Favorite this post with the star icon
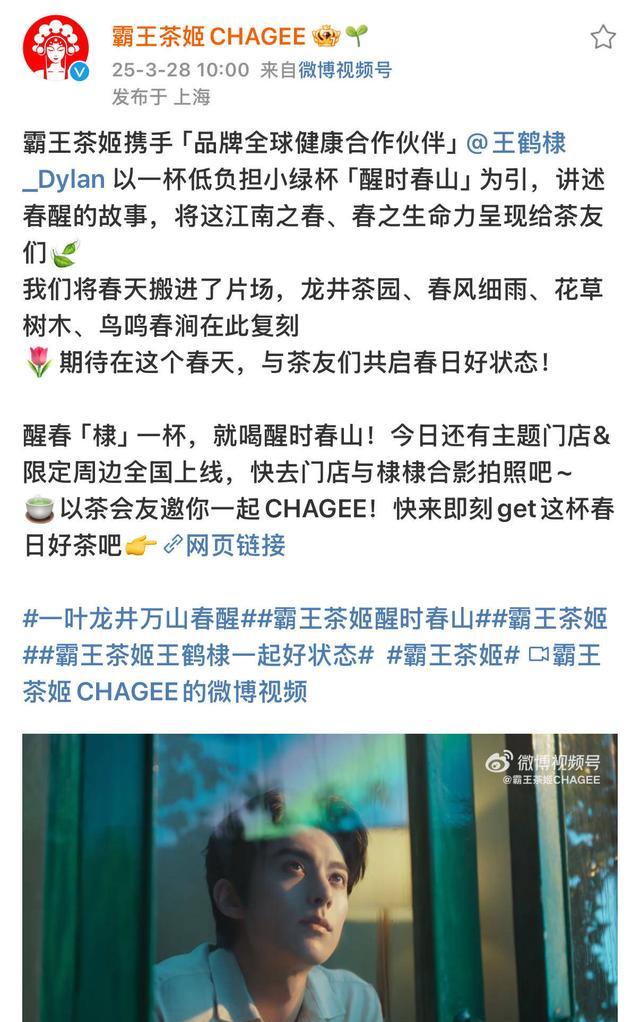Viewport: 640px width, 1022px height. click(x=602, y=38)
